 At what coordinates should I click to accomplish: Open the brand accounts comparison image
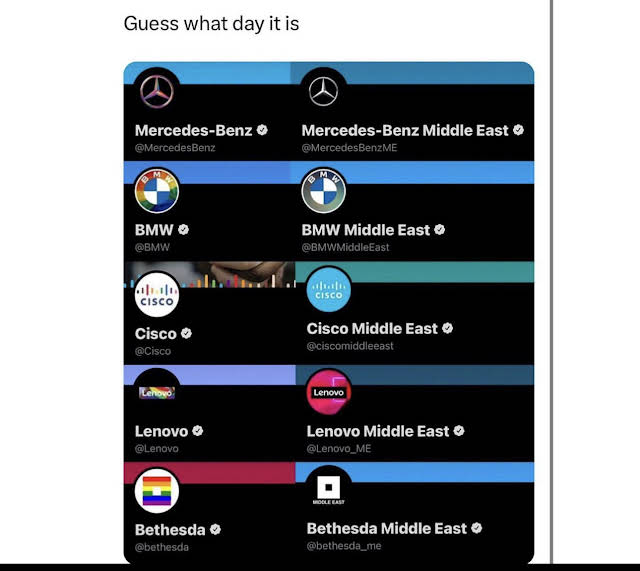point(328,312)
